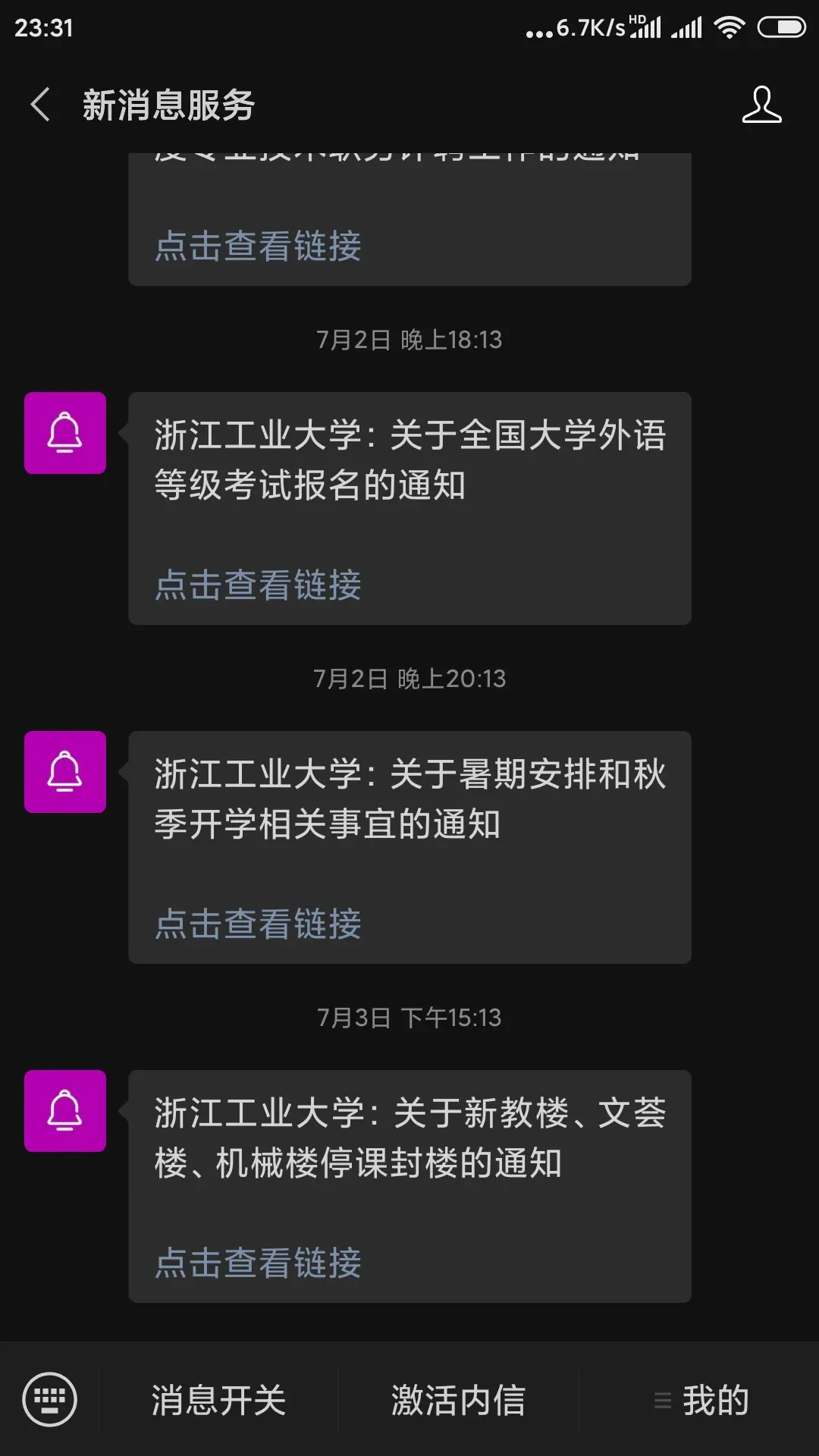
Task: Open the contact profile icon at top right
Action: [762, 105]
